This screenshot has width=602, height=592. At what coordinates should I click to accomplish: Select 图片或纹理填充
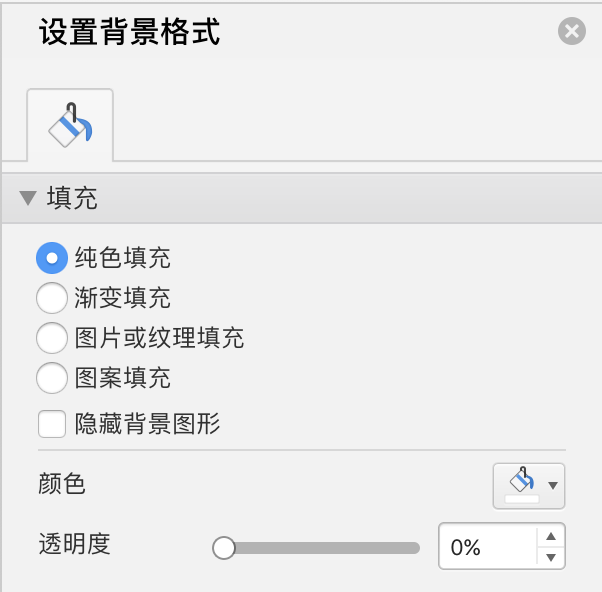51,338
